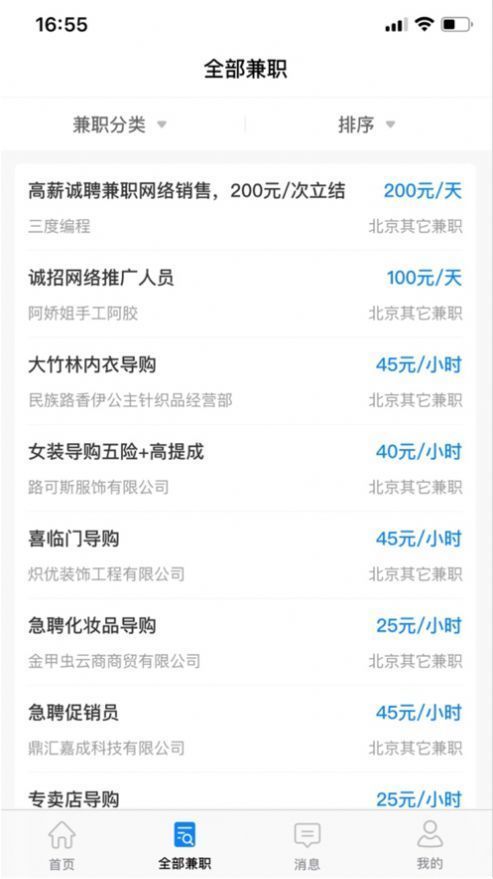
Task: Go to the 消息 messages tab
Action: pos(307,845)
